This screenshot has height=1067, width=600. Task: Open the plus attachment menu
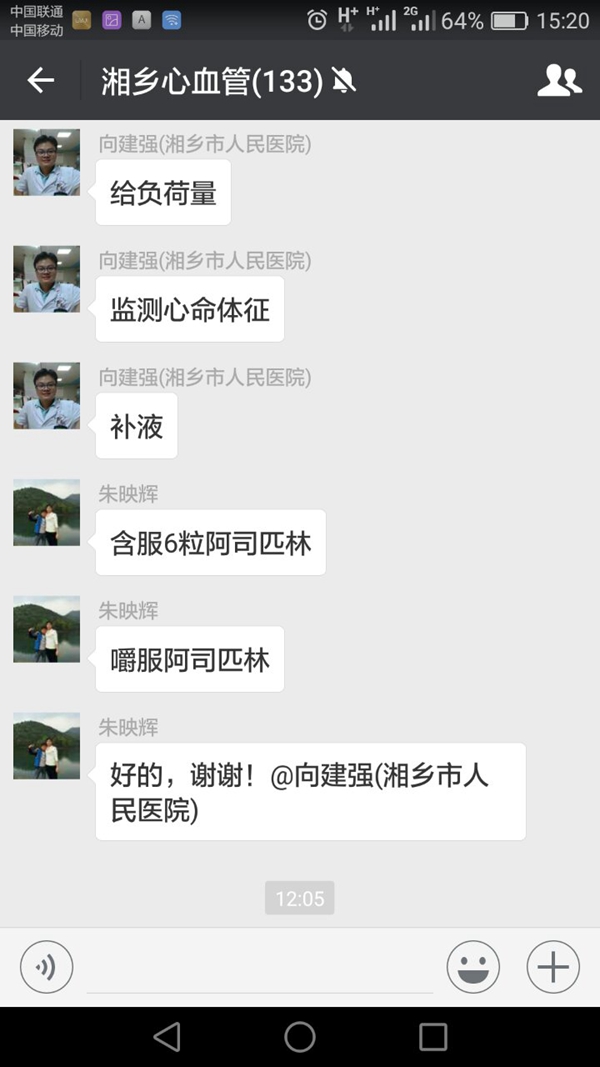[x=553, y=967]
